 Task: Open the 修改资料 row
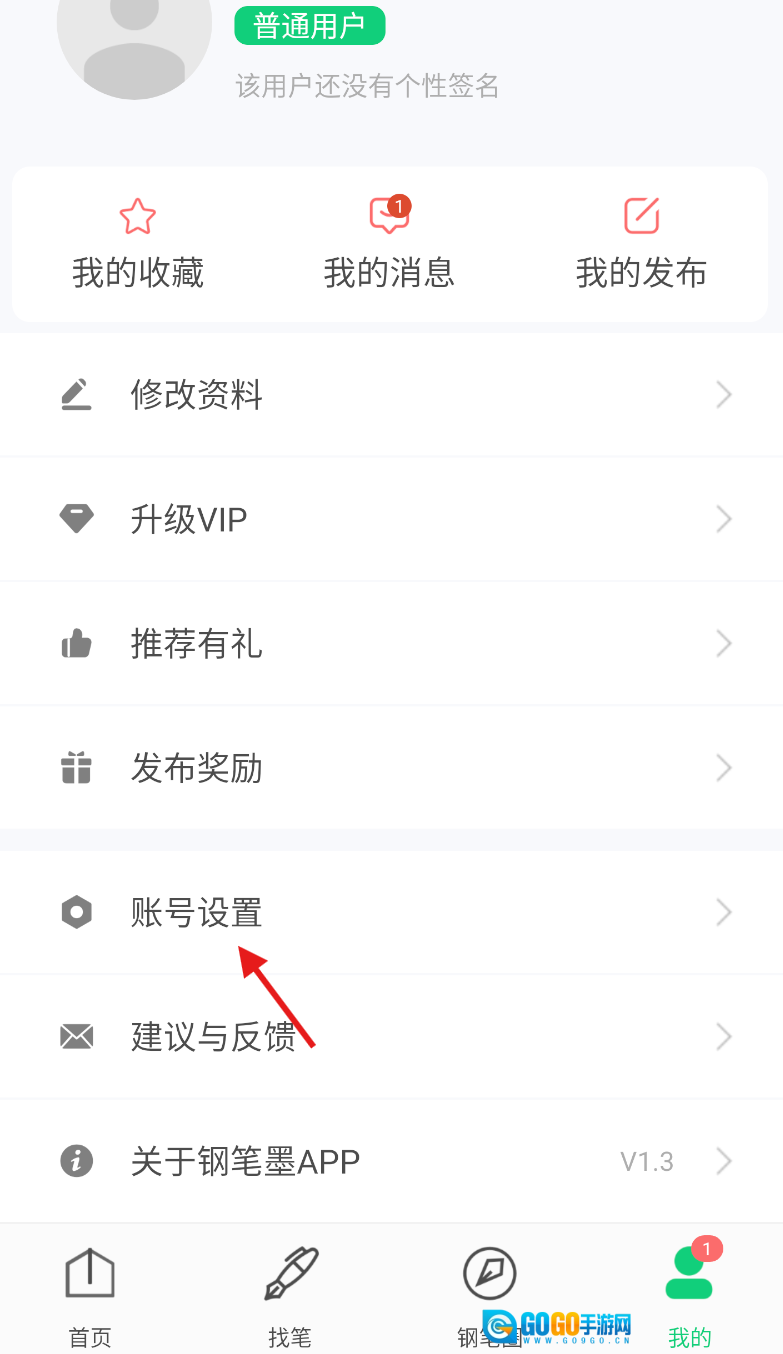click(391, 395)
